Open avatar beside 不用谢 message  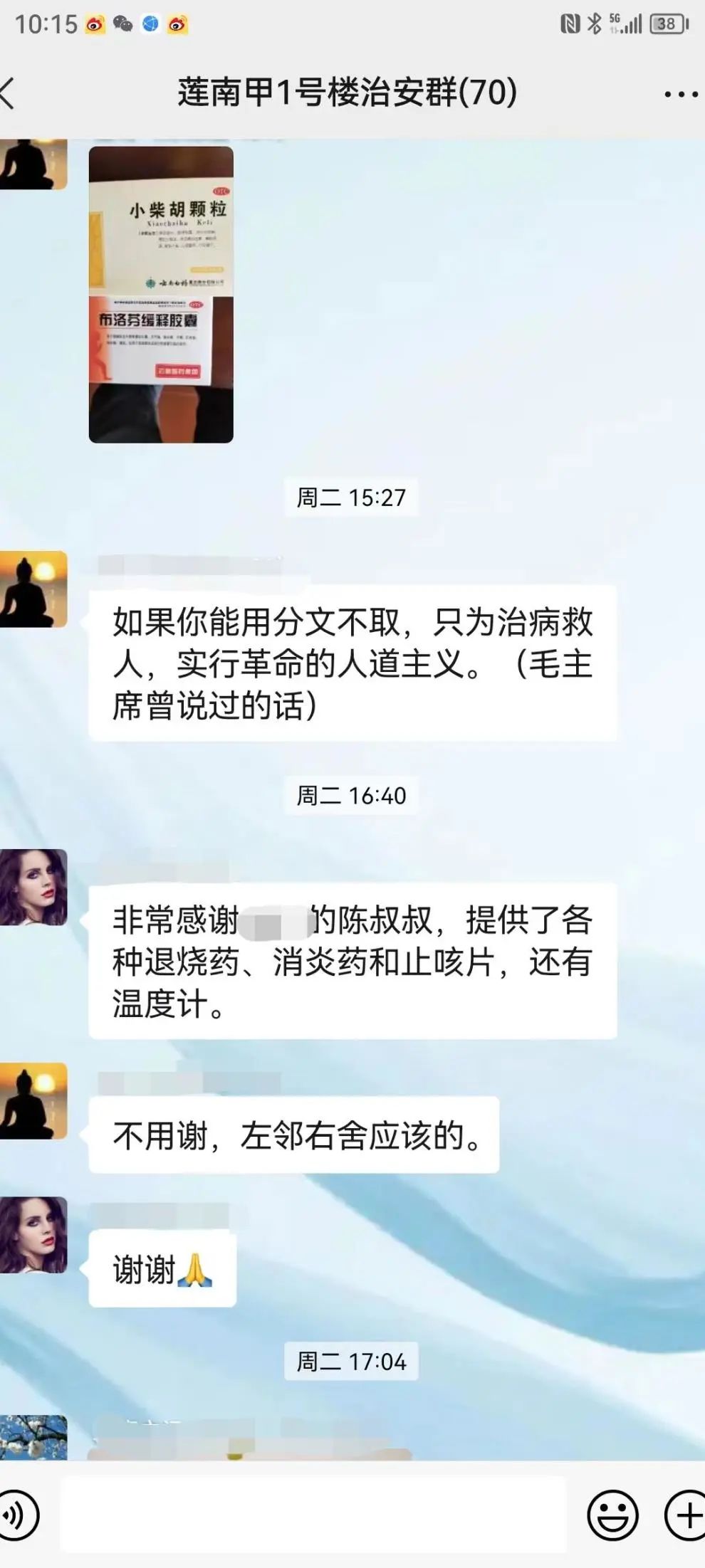(33, 1100)
